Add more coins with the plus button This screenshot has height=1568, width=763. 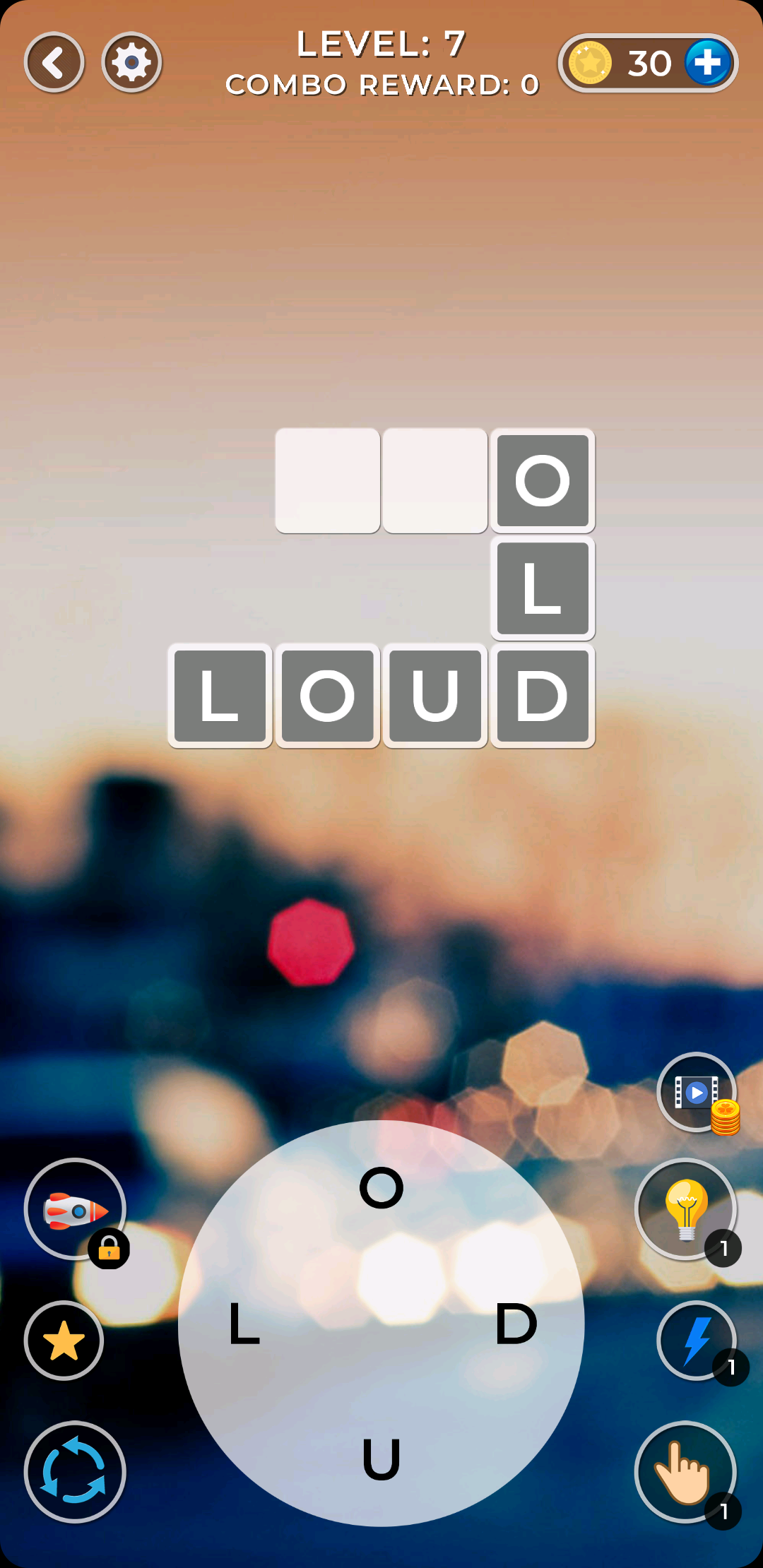click(708, 63)
